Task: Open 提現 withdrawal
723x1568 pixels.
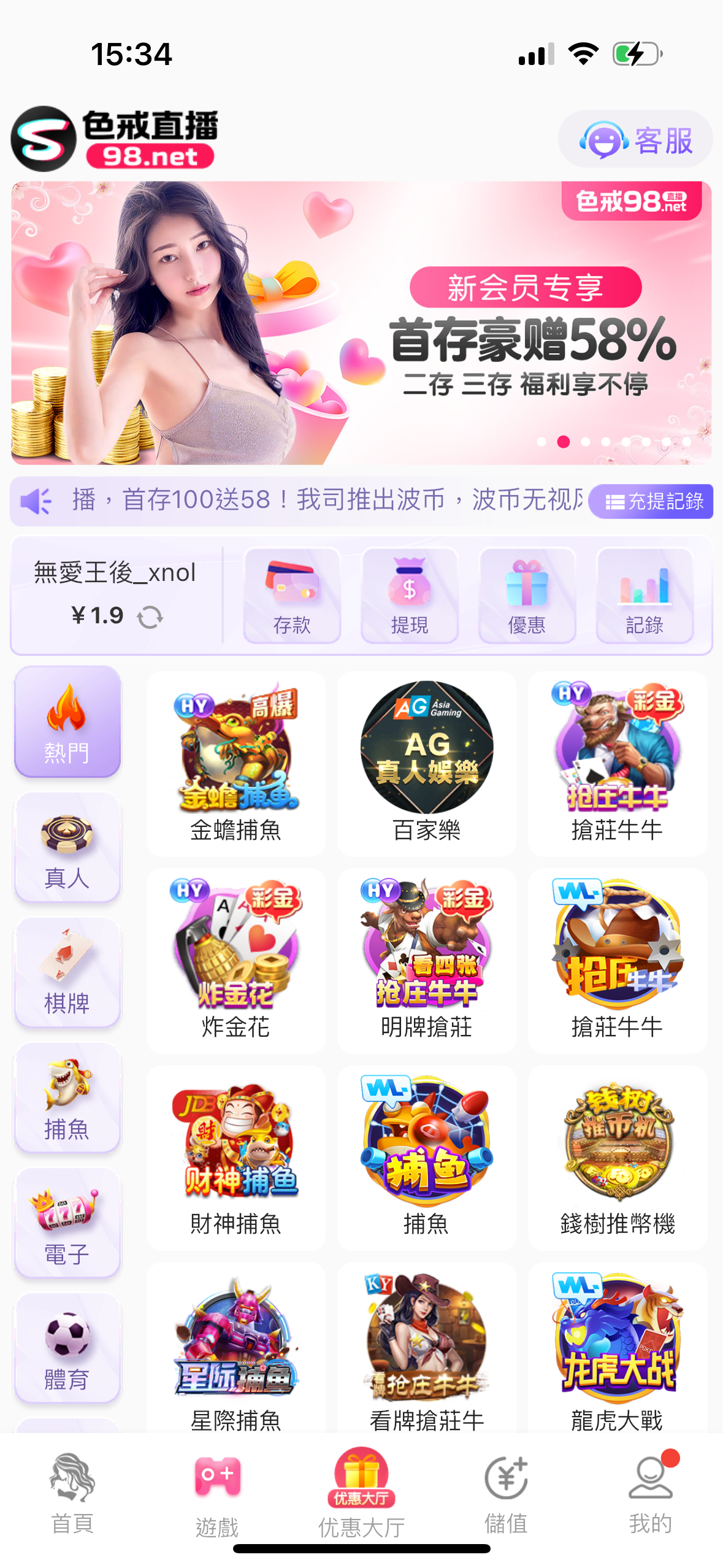Action: [x=409, y=596]
